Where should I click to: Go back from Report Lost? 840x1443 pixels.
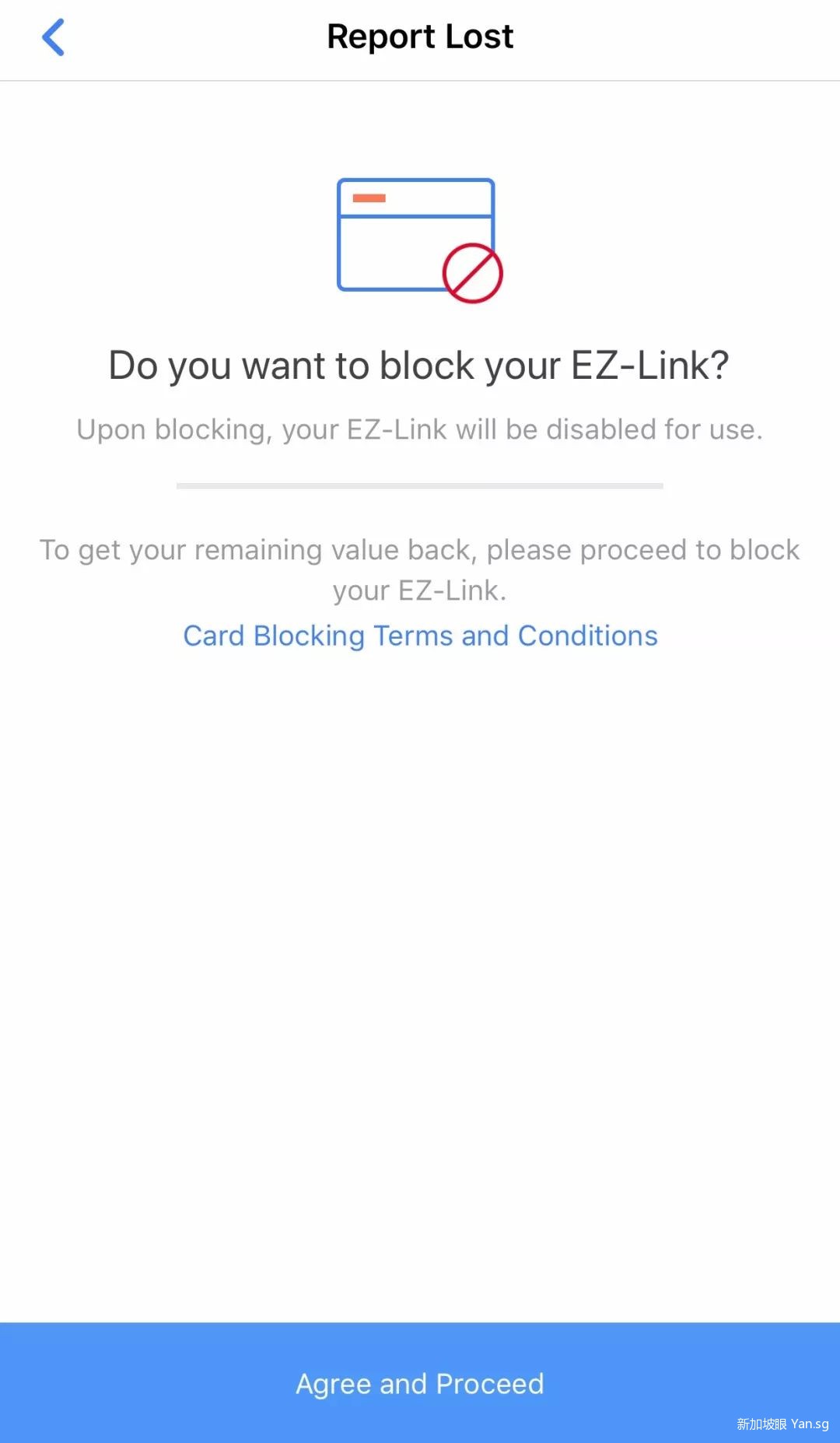(53, 37)
